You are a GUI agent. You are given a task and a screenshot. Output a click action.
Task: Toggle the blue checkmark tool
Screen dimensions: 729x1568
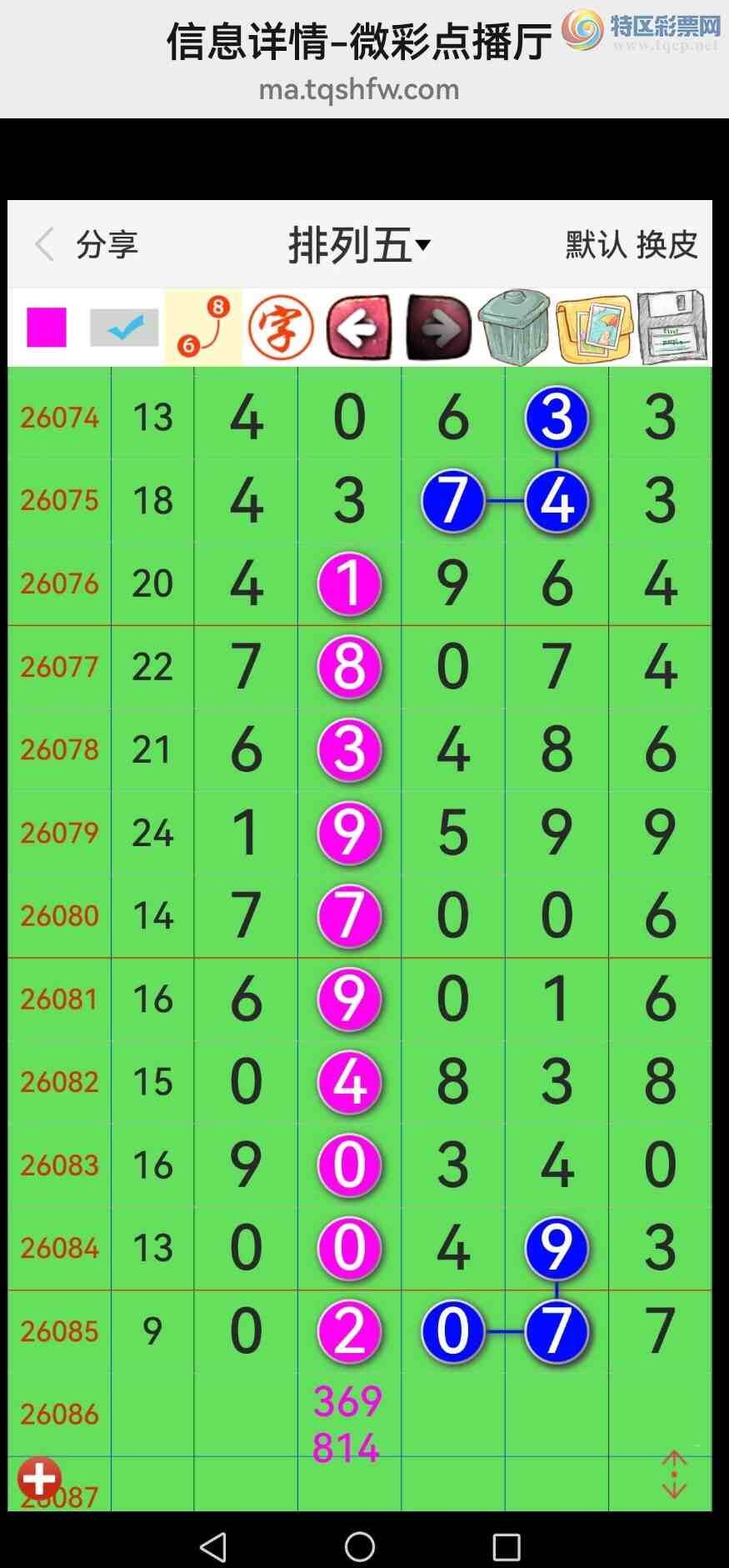[x=124, y=327]
